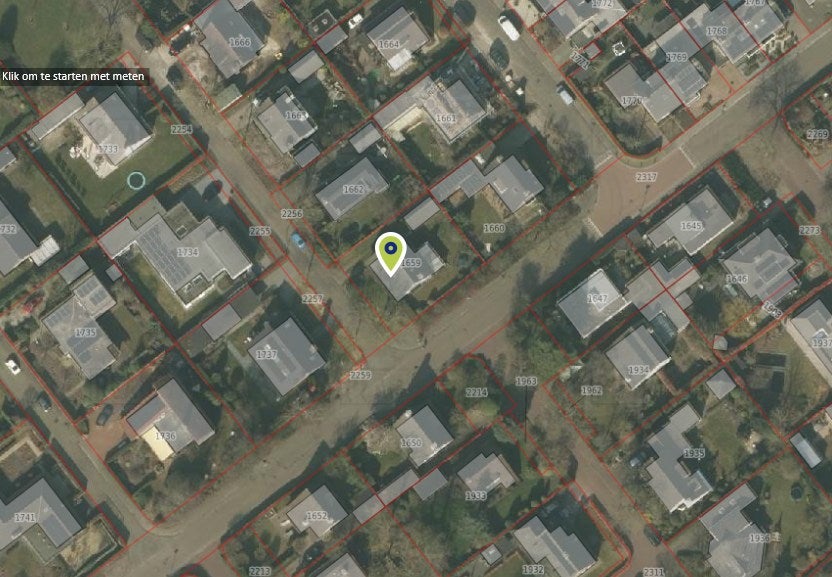Image resolution: width=832 pixels, height=577 pixels.
Task: Tap the green location pin on parcel 1659
Action: tap(391, 254)
